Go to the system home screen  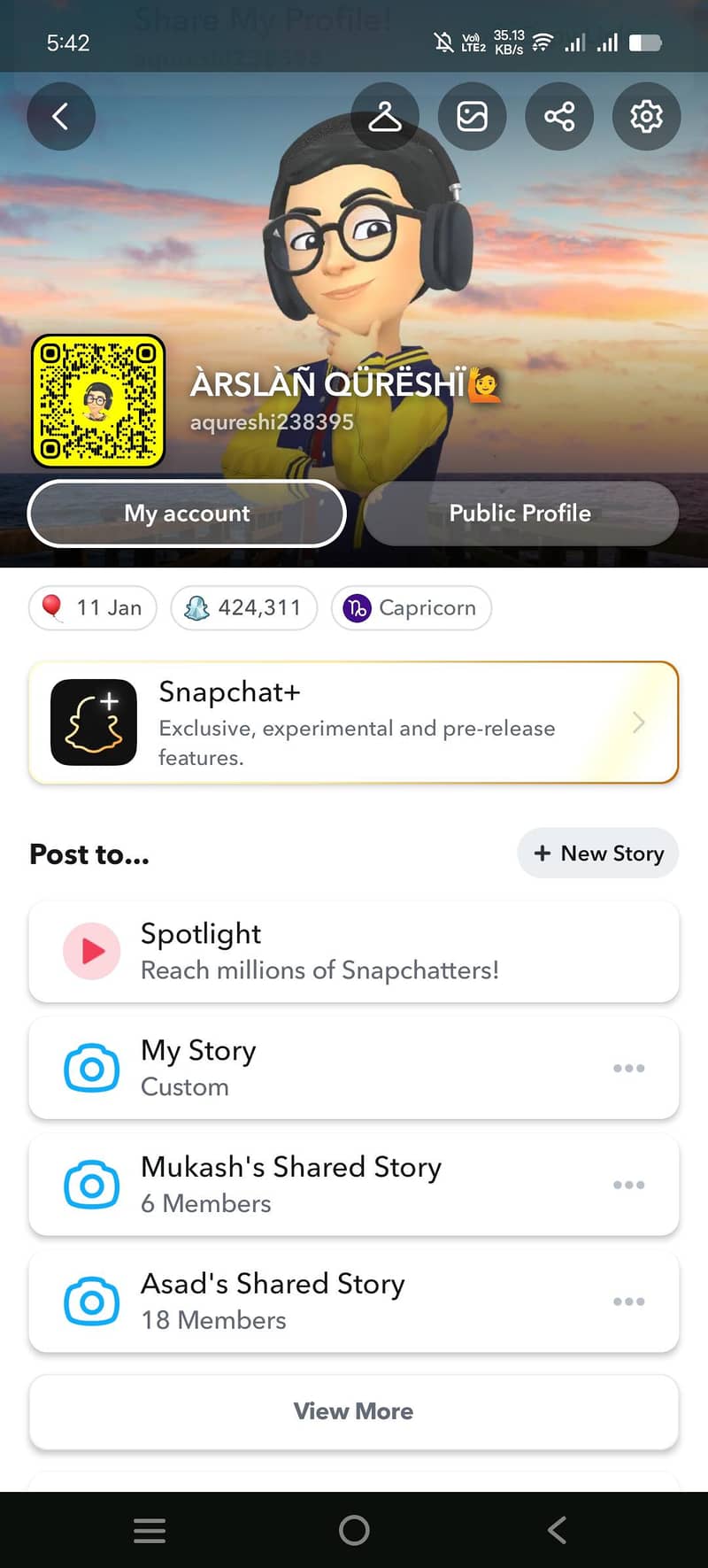pyautogui.click(x=354, y=1530)
